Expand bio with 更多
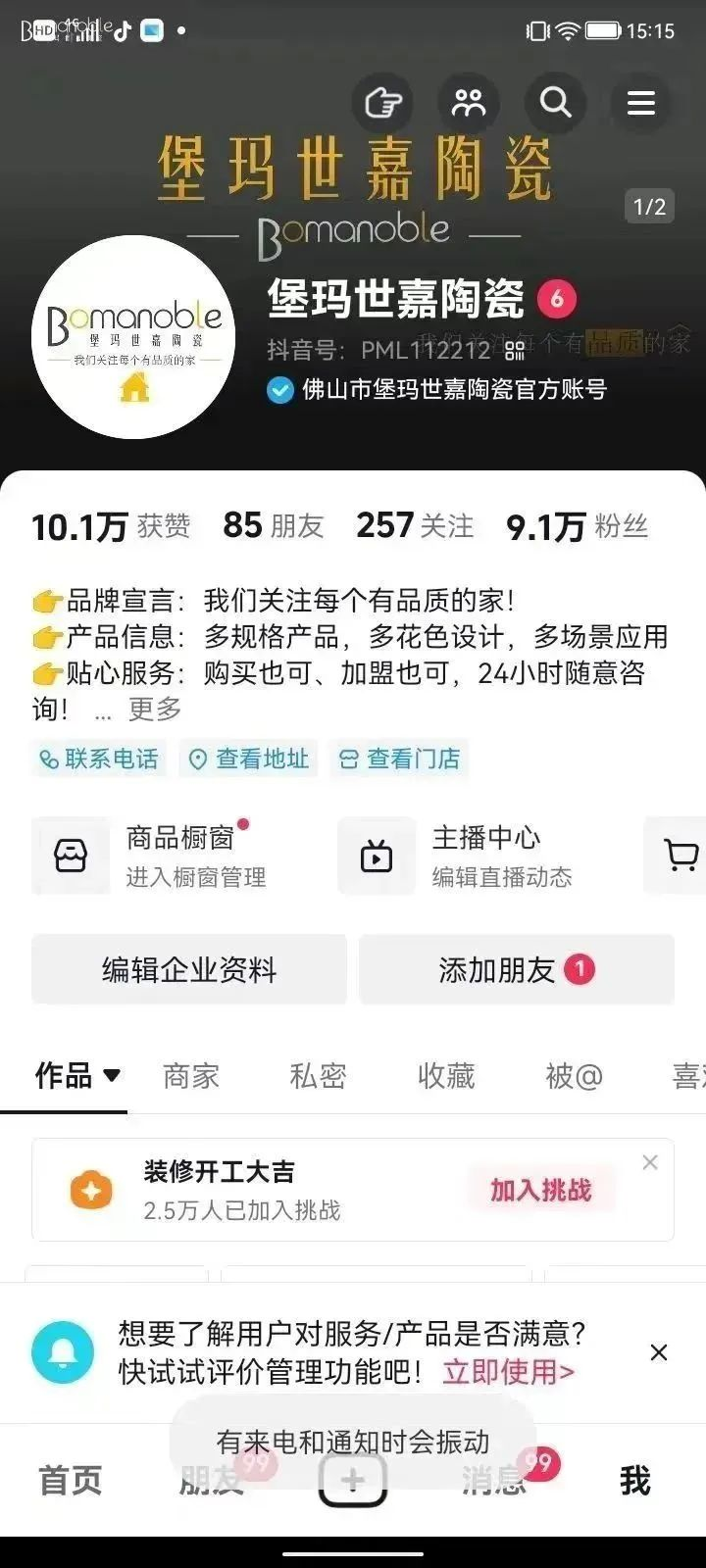 155,709
